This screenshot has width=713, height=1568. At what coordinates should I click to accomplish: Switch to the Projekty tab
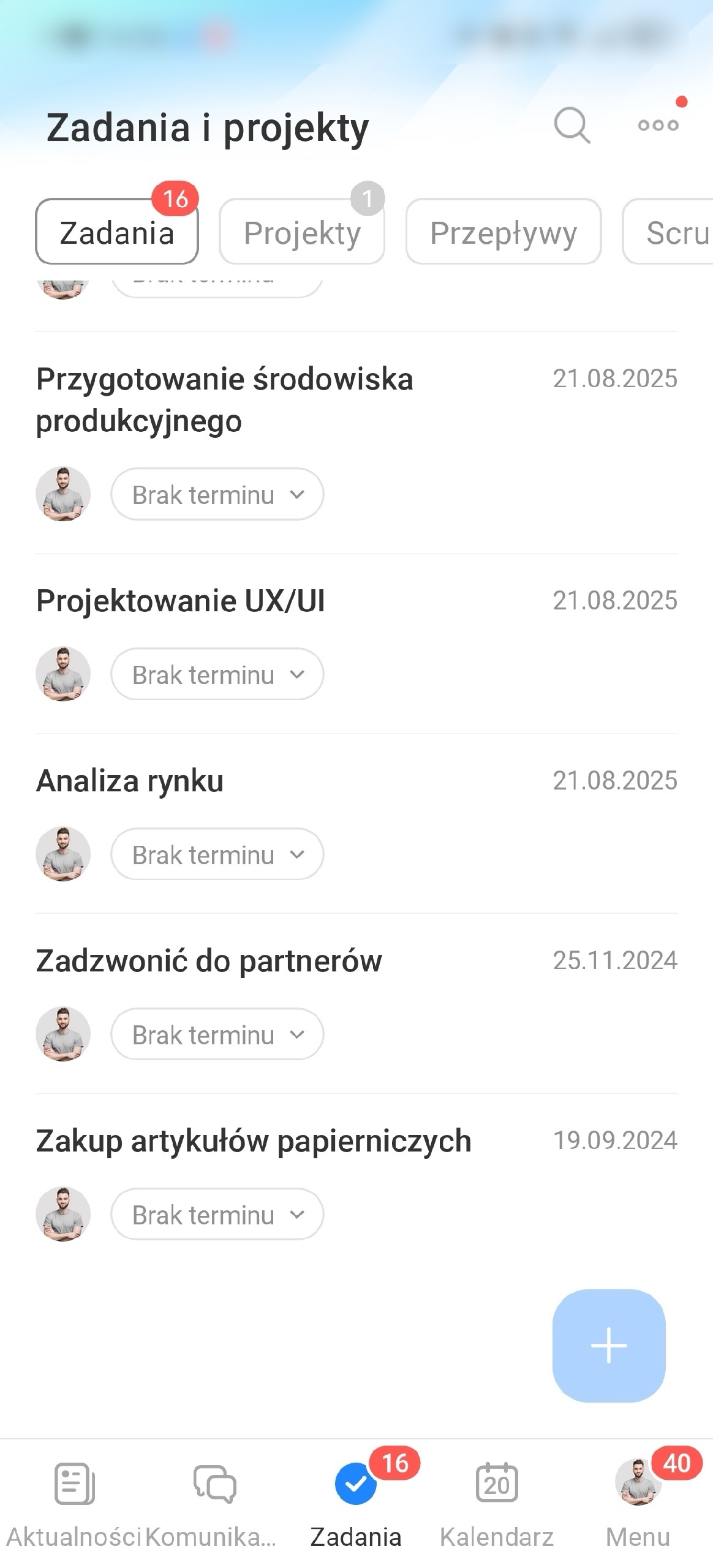pyautogui.click(x=302, y=232)
